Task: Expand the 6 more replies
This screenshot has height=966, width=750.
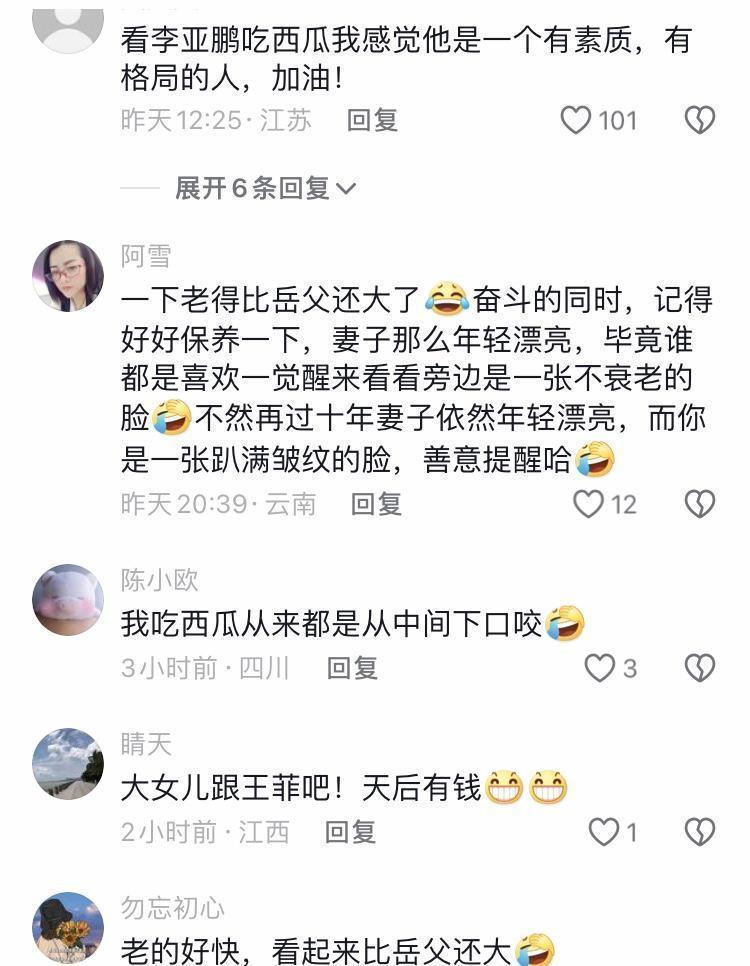Action: point(265,188)
